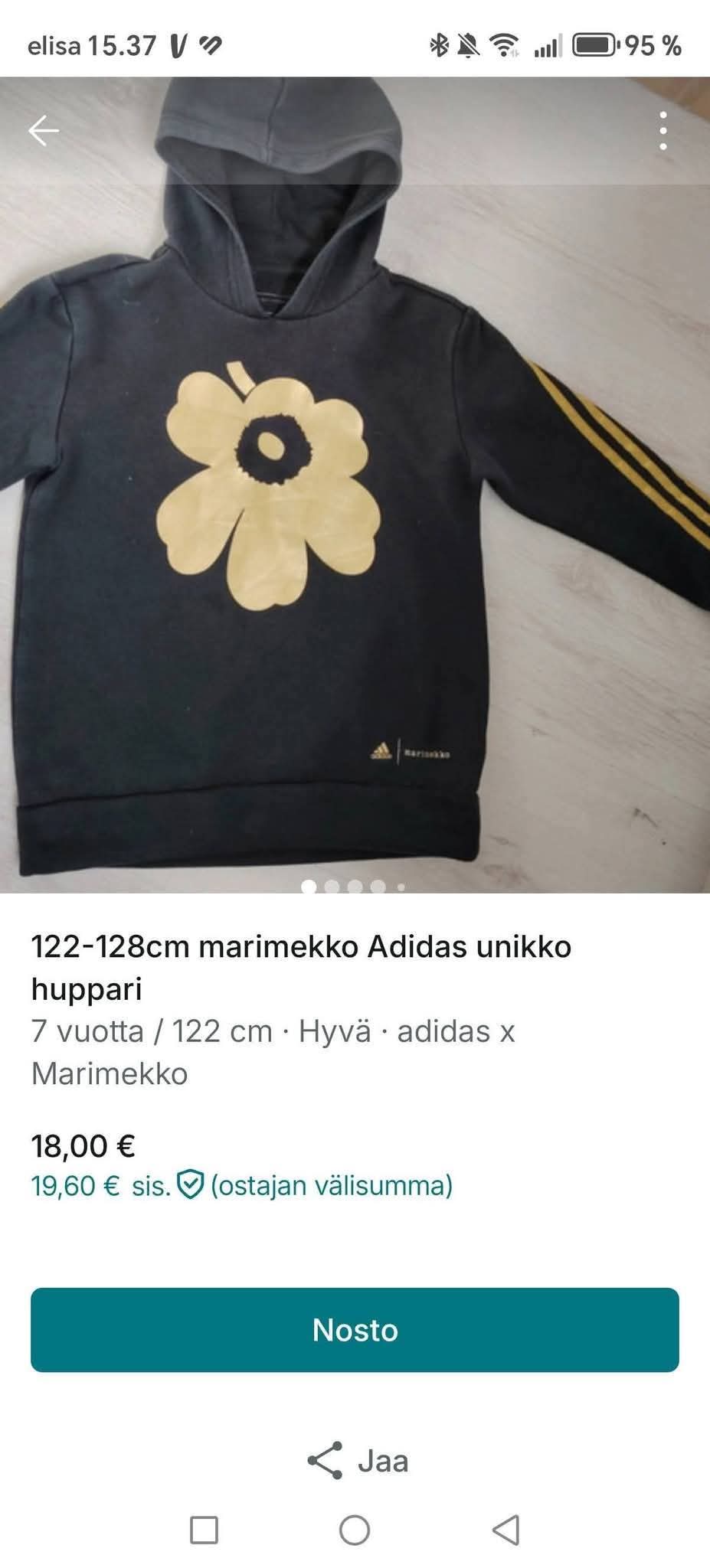The height and width of the screenshot is (1568, 710).
Task: Open recent apps from navigation bar
Action: click(x=204, y=1530)
